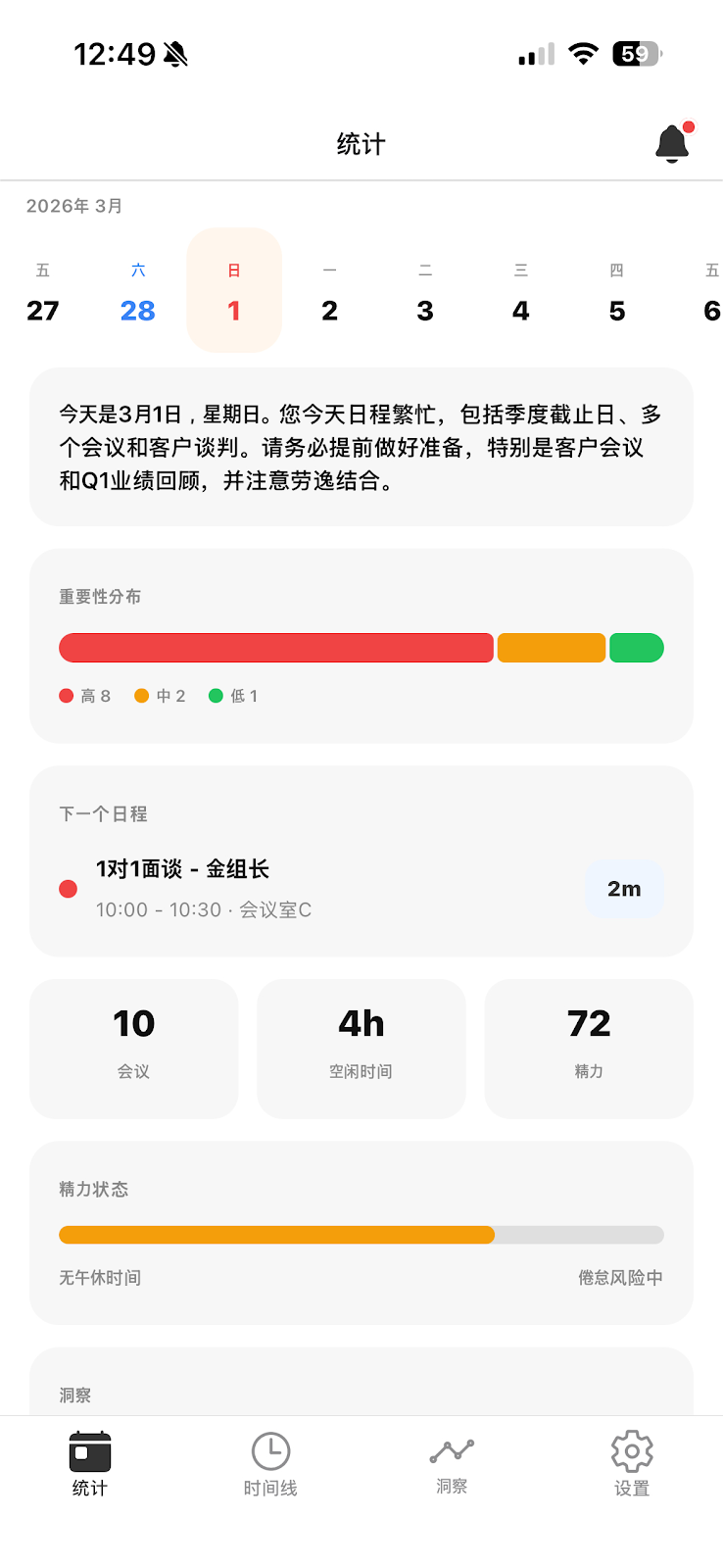Tap the 统计 tab in the bottom bar

coord(90,1464)
